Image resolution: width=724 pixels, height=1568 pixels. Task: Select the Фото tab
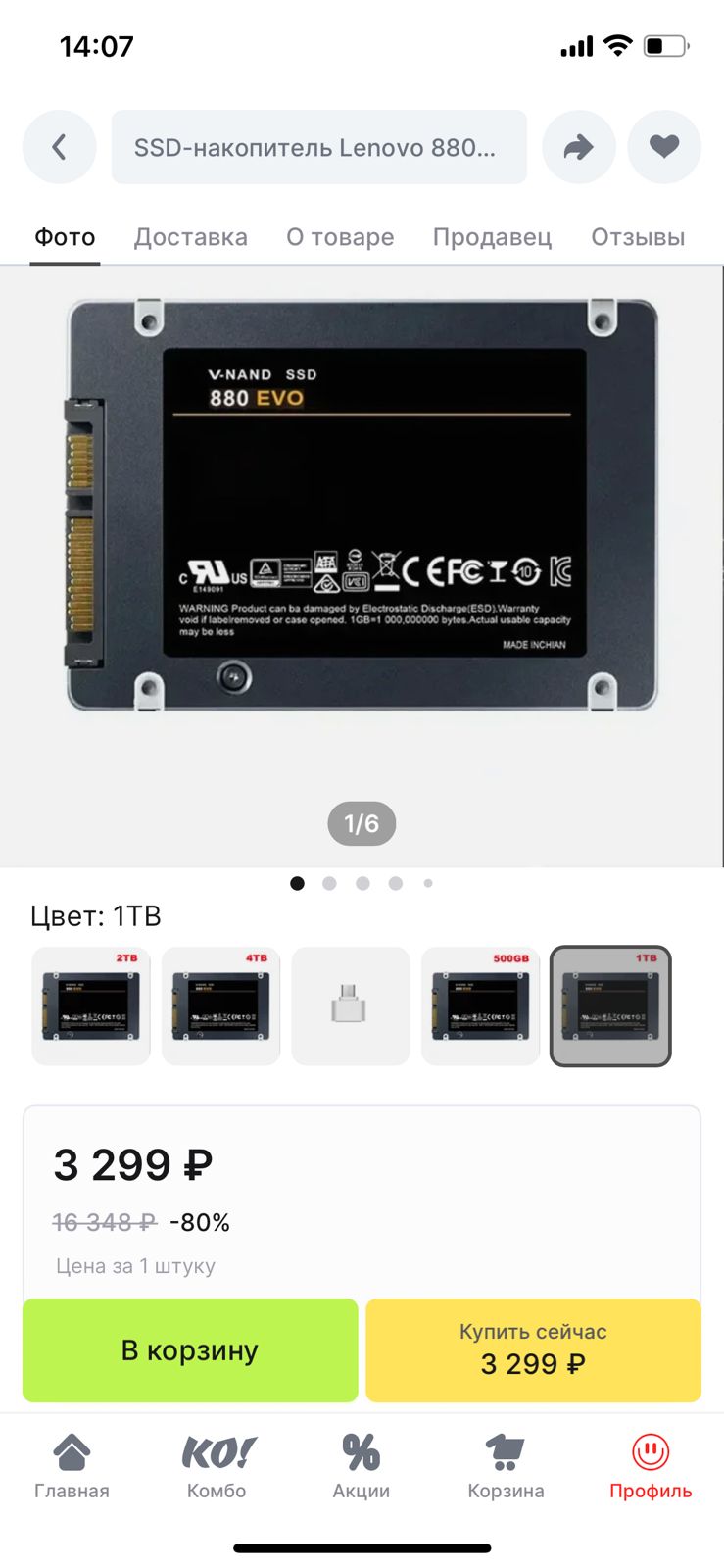coord(65,237)
